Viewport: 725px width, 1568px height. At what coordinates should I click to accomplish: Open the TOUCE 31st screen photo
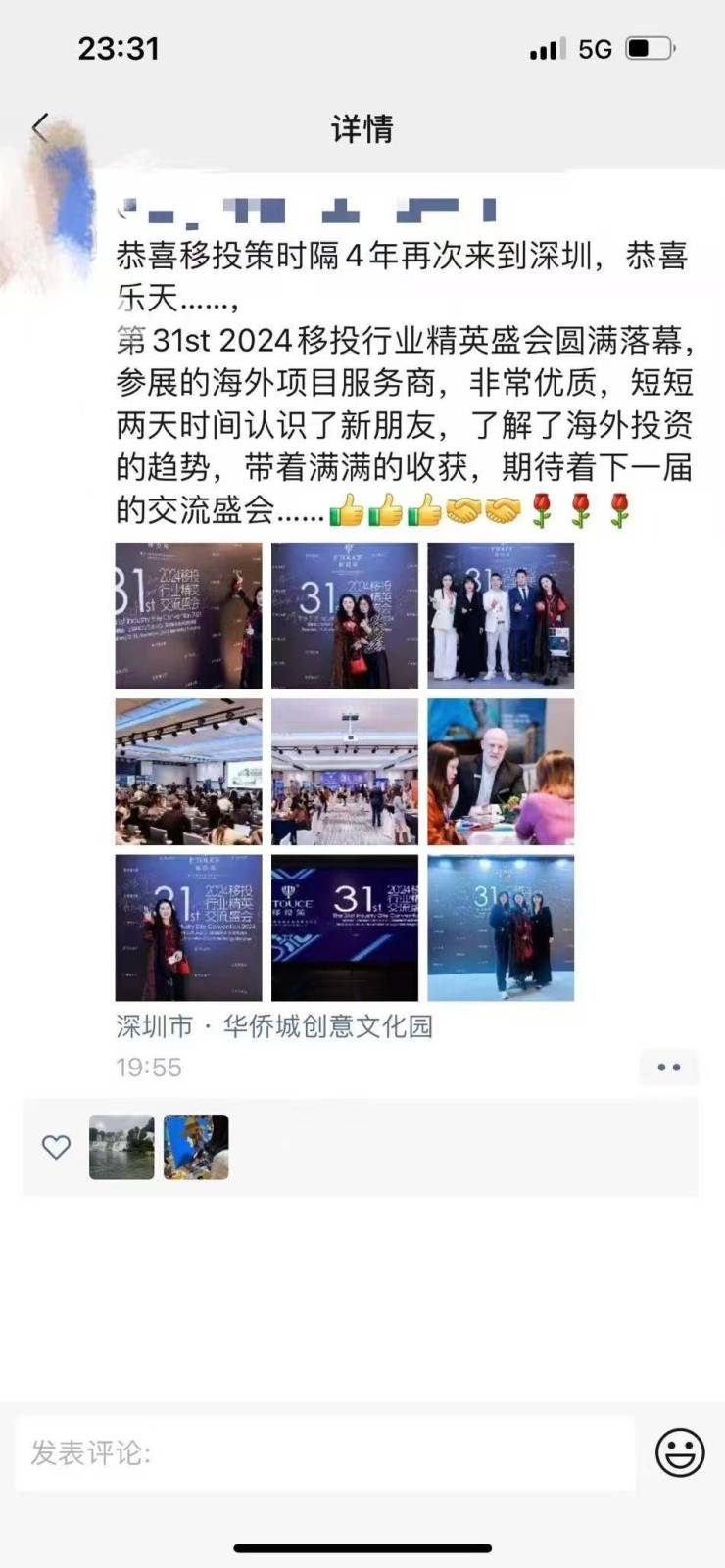tap(345, 927)
